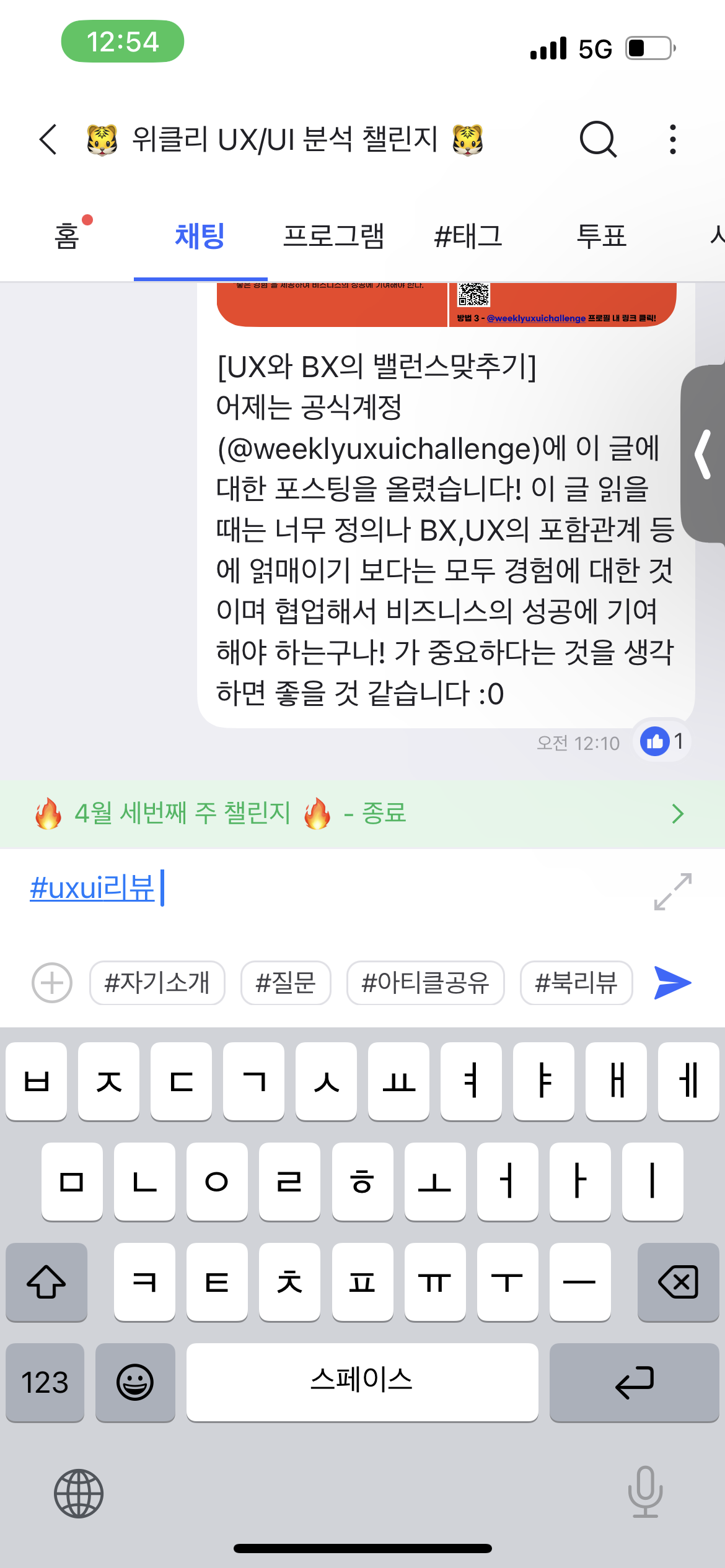725x1568 pixels.
Task: Open the @weeklyuxuichallenge profile link
Action: pos(537,316)
